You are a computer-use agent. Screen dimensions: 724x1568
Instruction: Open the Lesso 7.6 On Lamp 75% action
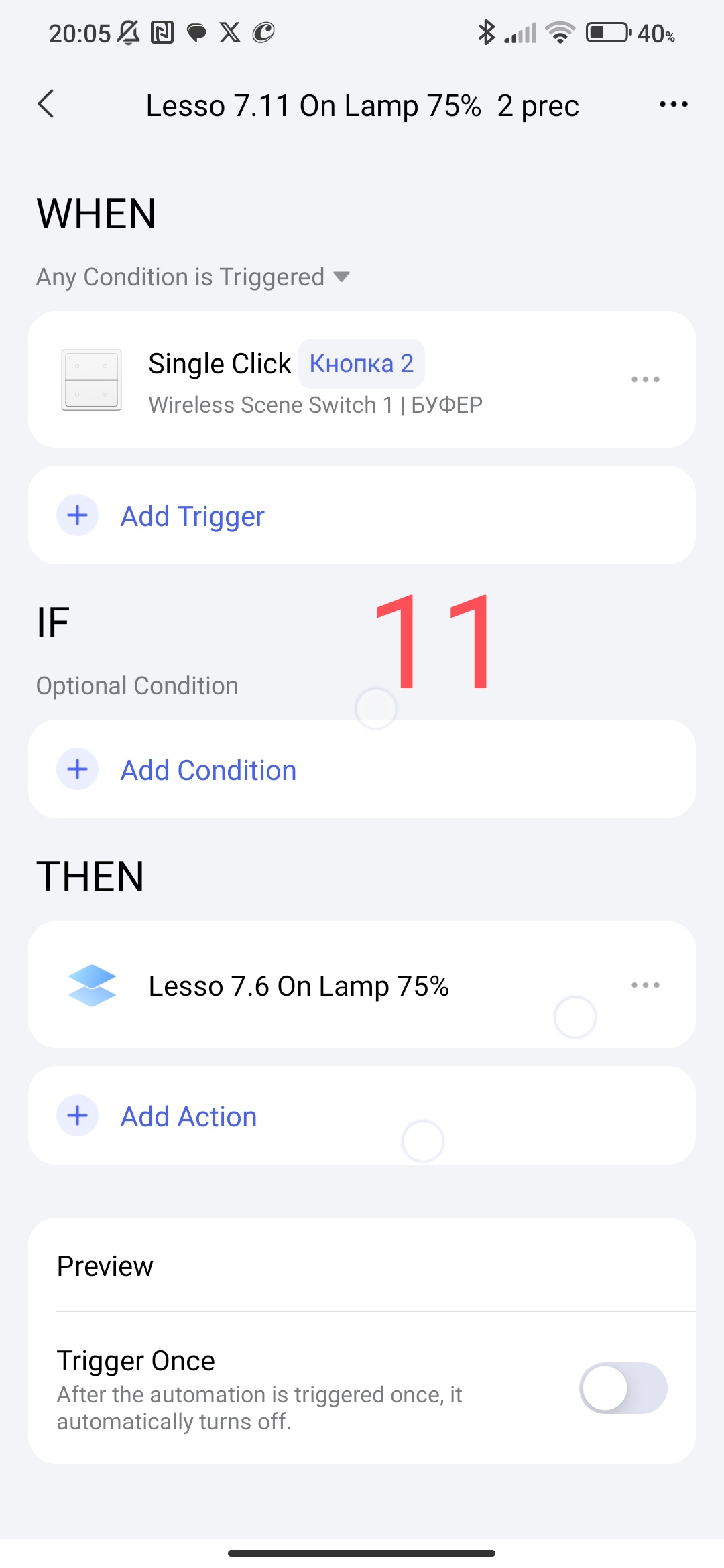tap(299, 986)
